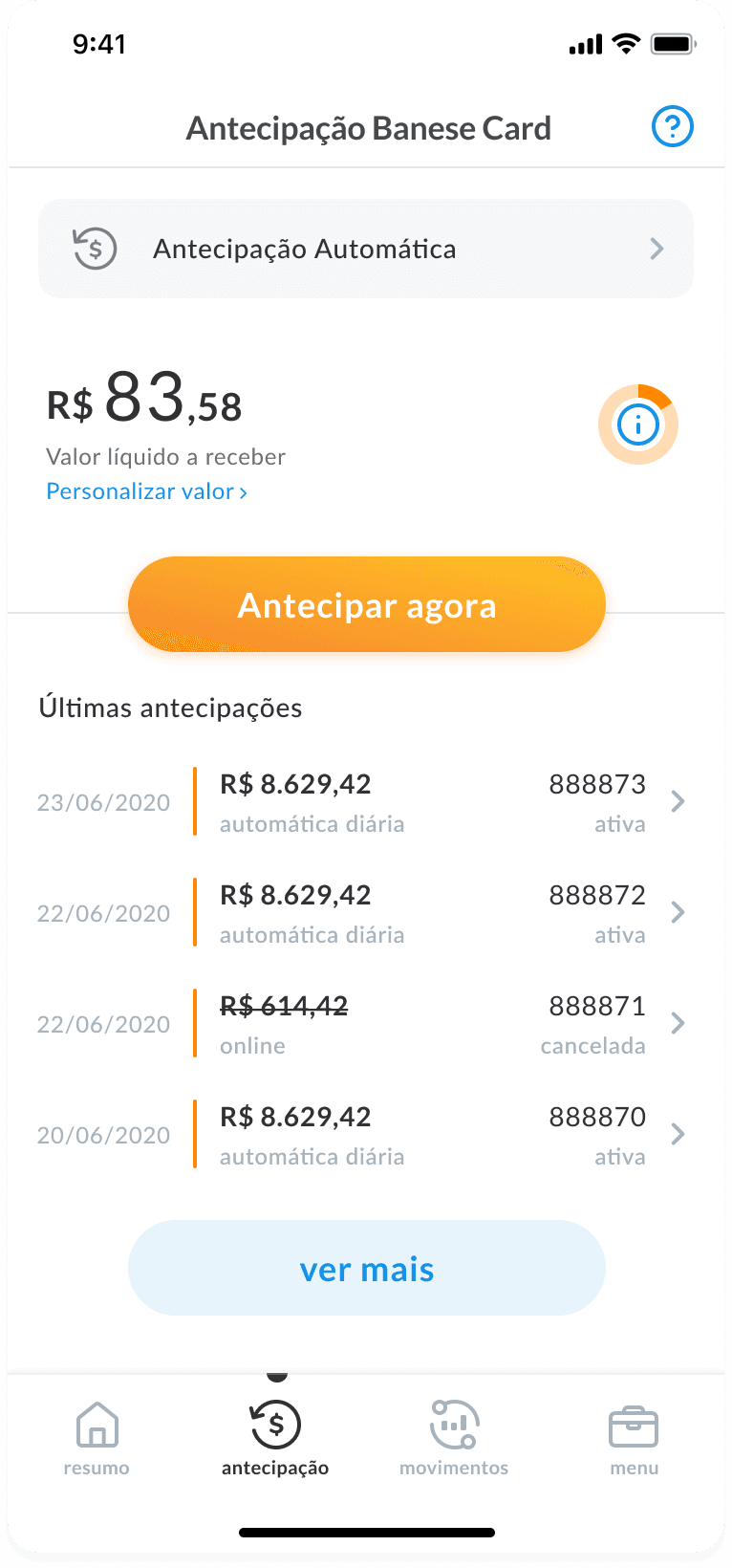Switch to the resumo tab
Viewport: 732px width, 1568px height.
coord(97,1438)
